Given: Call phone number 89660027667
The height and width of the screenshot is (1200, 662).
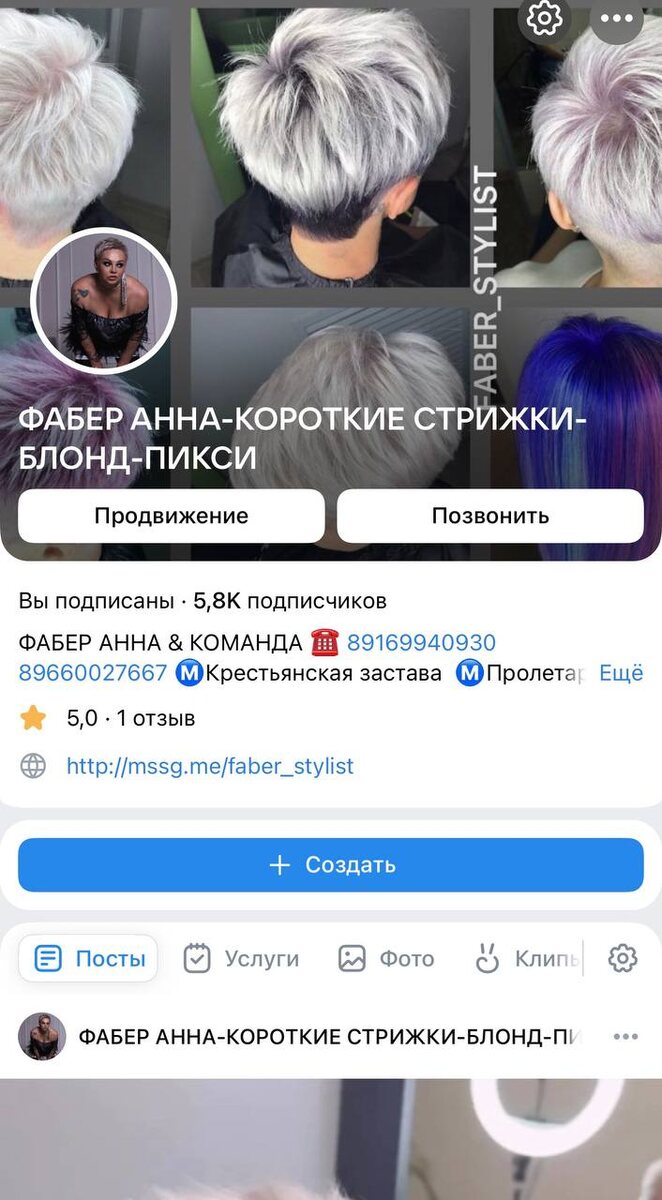Looking at the screenshot, I should click(x=93, y=673).
